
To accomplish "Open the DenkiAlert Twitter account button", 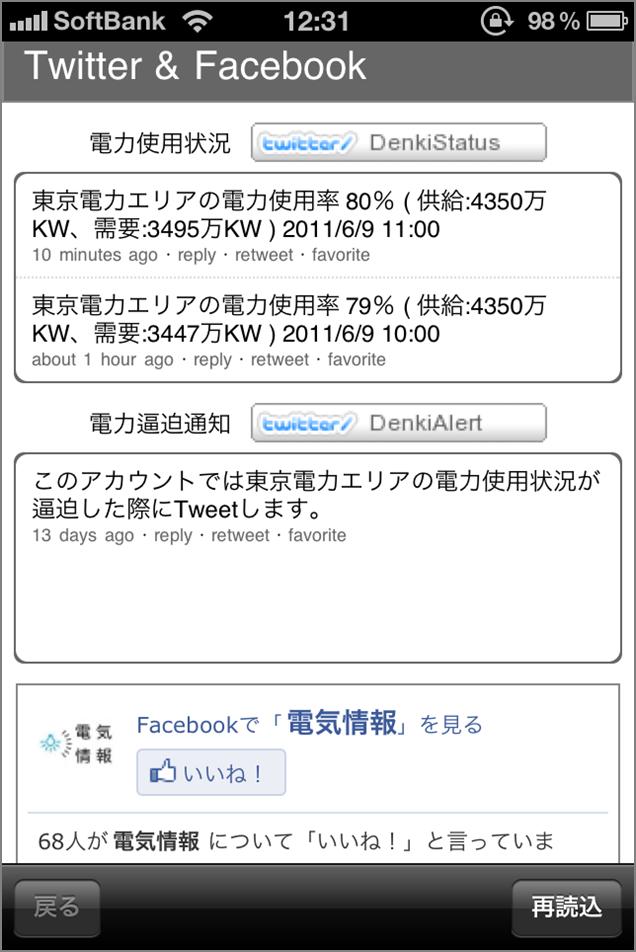I will point(398,423).
